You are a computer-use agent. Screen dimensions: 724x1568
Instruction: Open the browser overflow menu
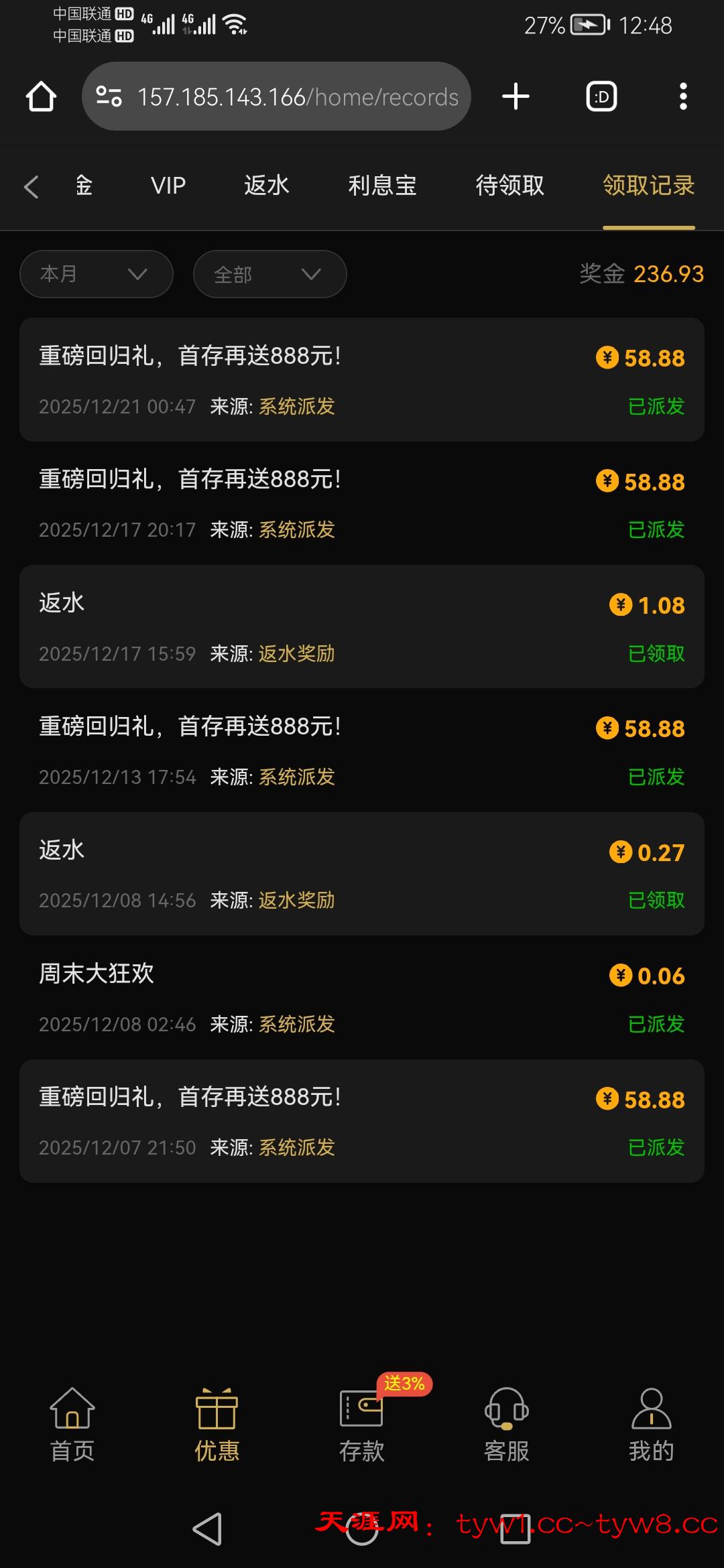click(683, 96)
